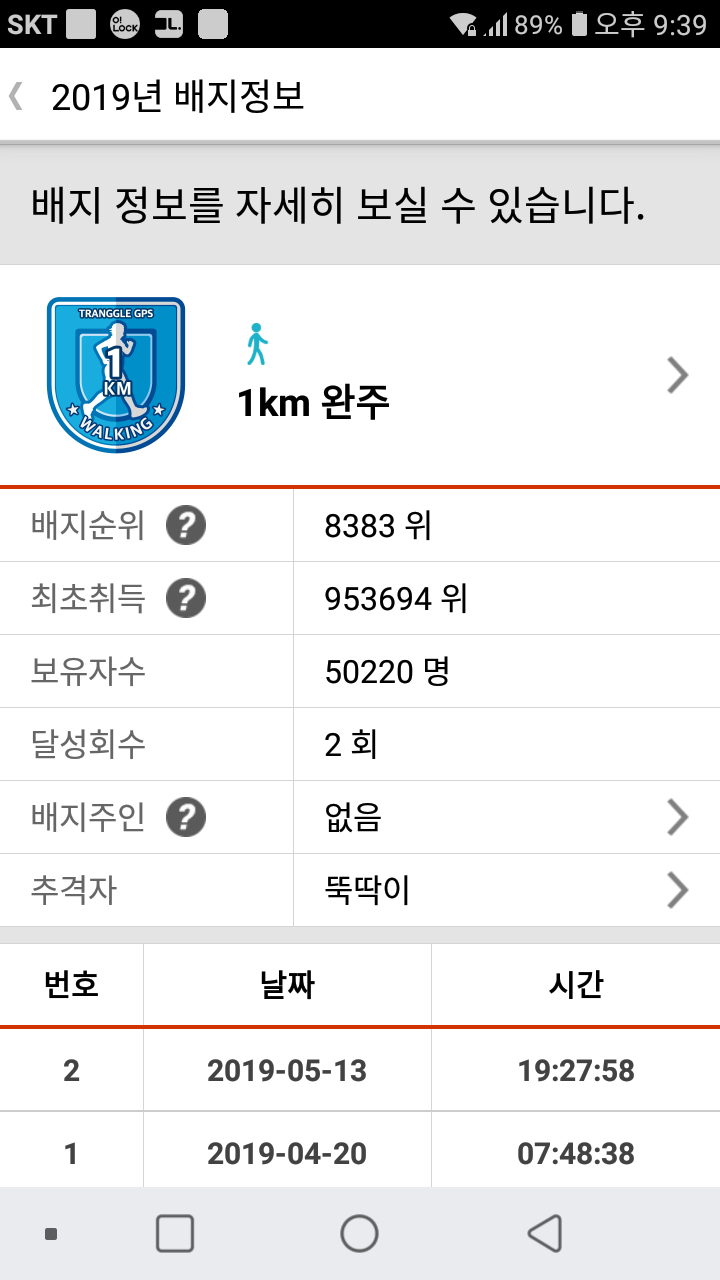Show help for 배지순위

tap(186, 525)
